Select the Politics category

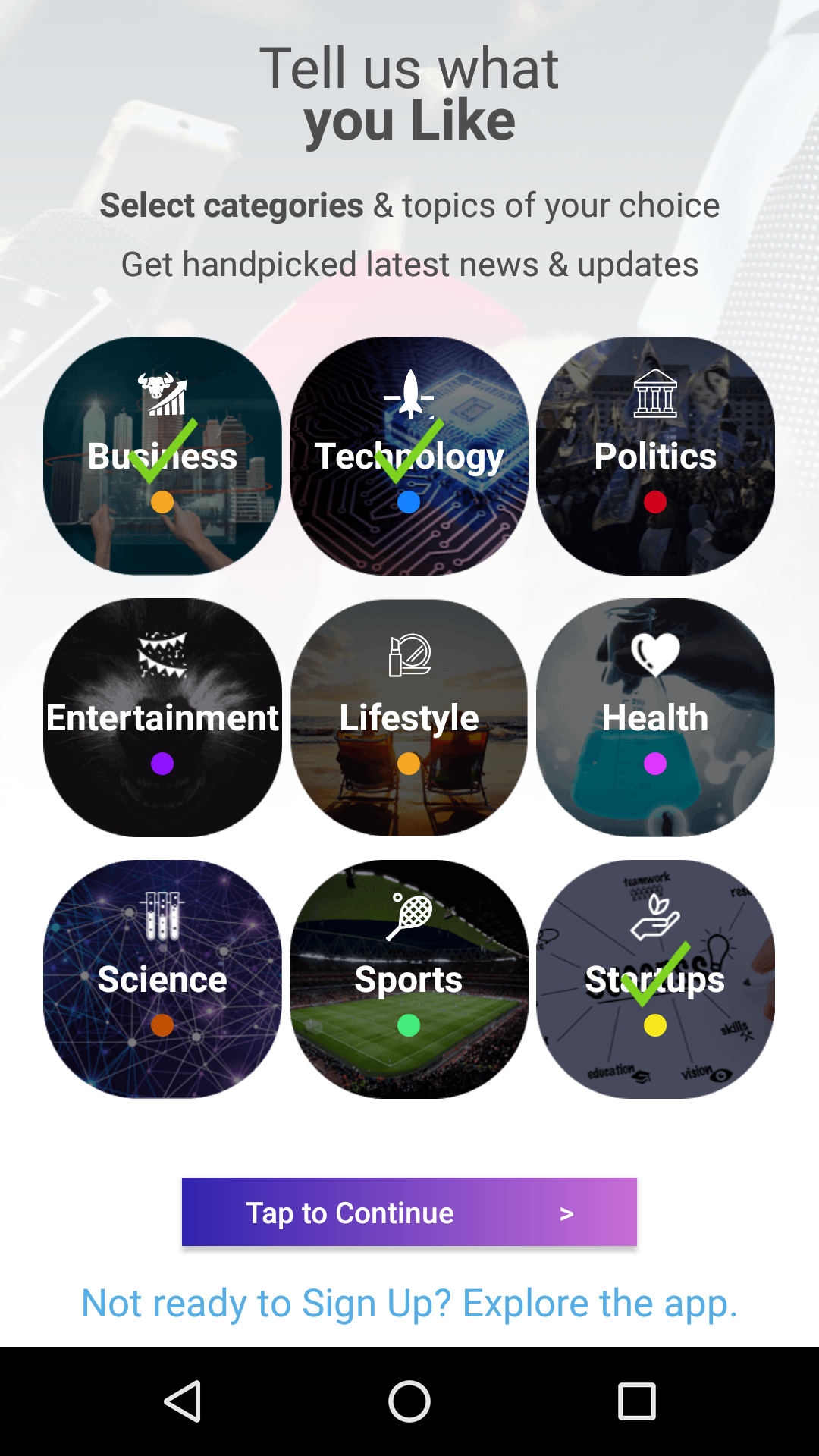point(655,456)
